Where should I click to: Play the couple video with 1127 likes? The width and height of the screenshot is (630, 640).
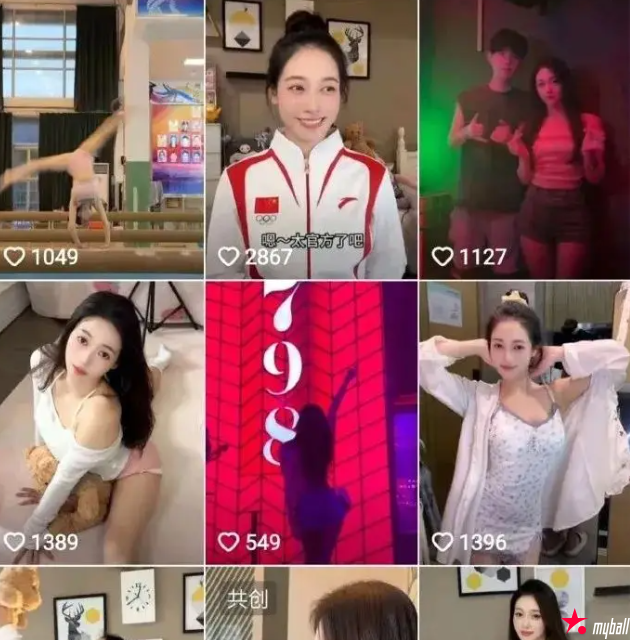coord(524,140)
